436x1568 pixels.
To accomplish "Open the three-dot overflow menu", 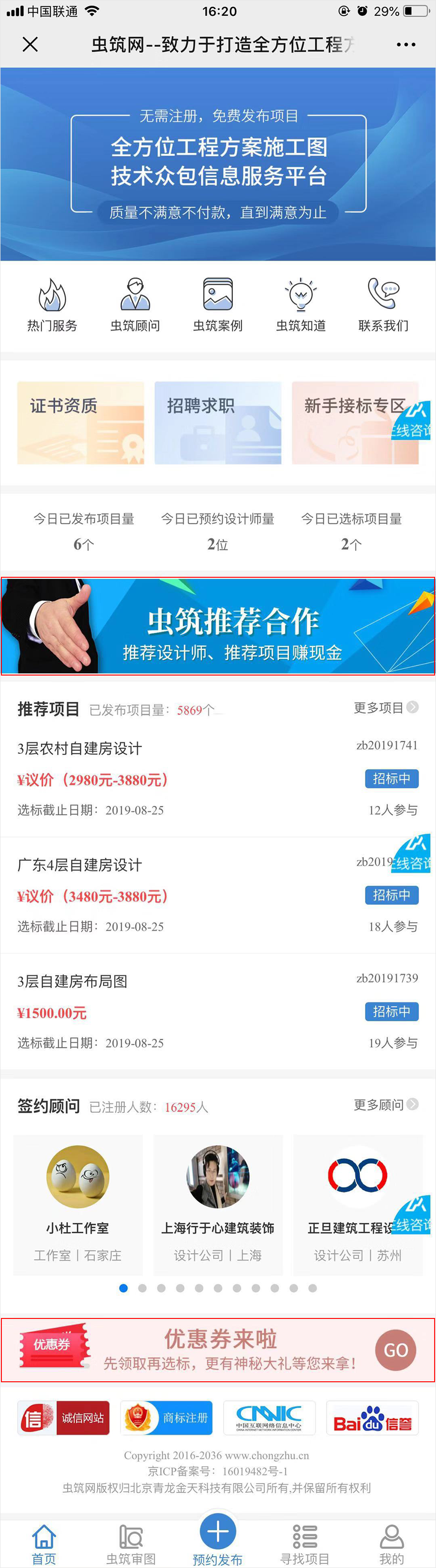I will 406,45.
